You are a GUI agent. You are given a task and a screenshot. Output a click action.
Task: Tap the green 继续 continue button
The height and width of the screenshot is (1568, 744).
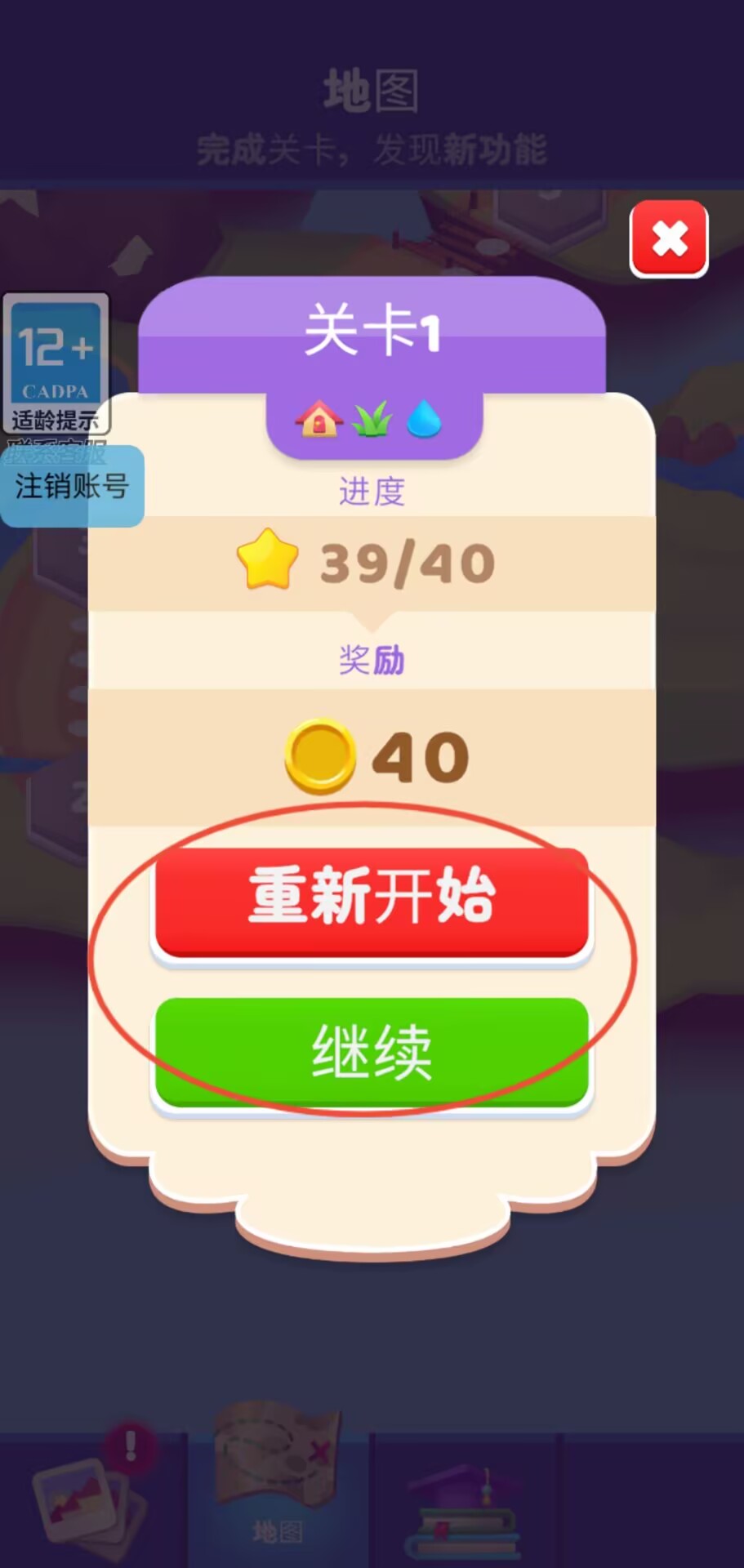click(372, 1051)
